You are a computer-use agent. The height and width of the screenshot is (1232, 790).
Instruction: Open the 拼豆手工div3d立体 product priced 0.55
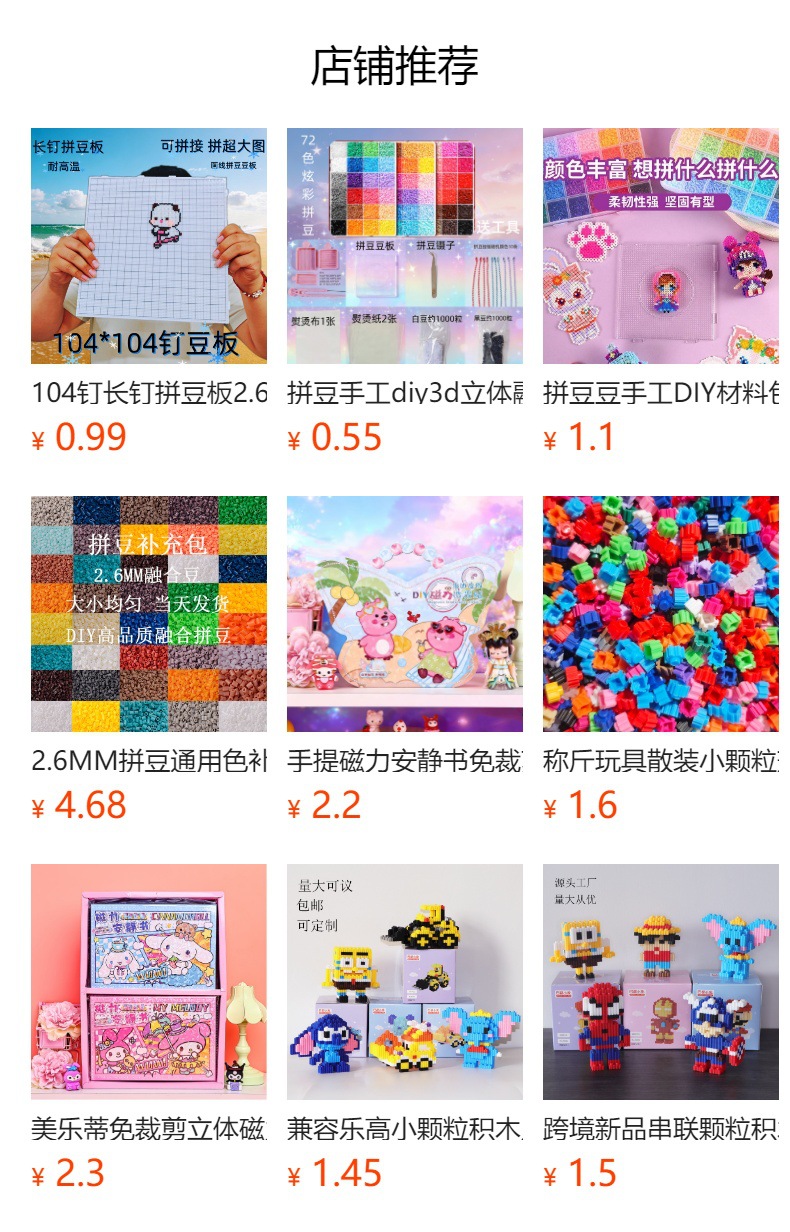pos(405,292)
